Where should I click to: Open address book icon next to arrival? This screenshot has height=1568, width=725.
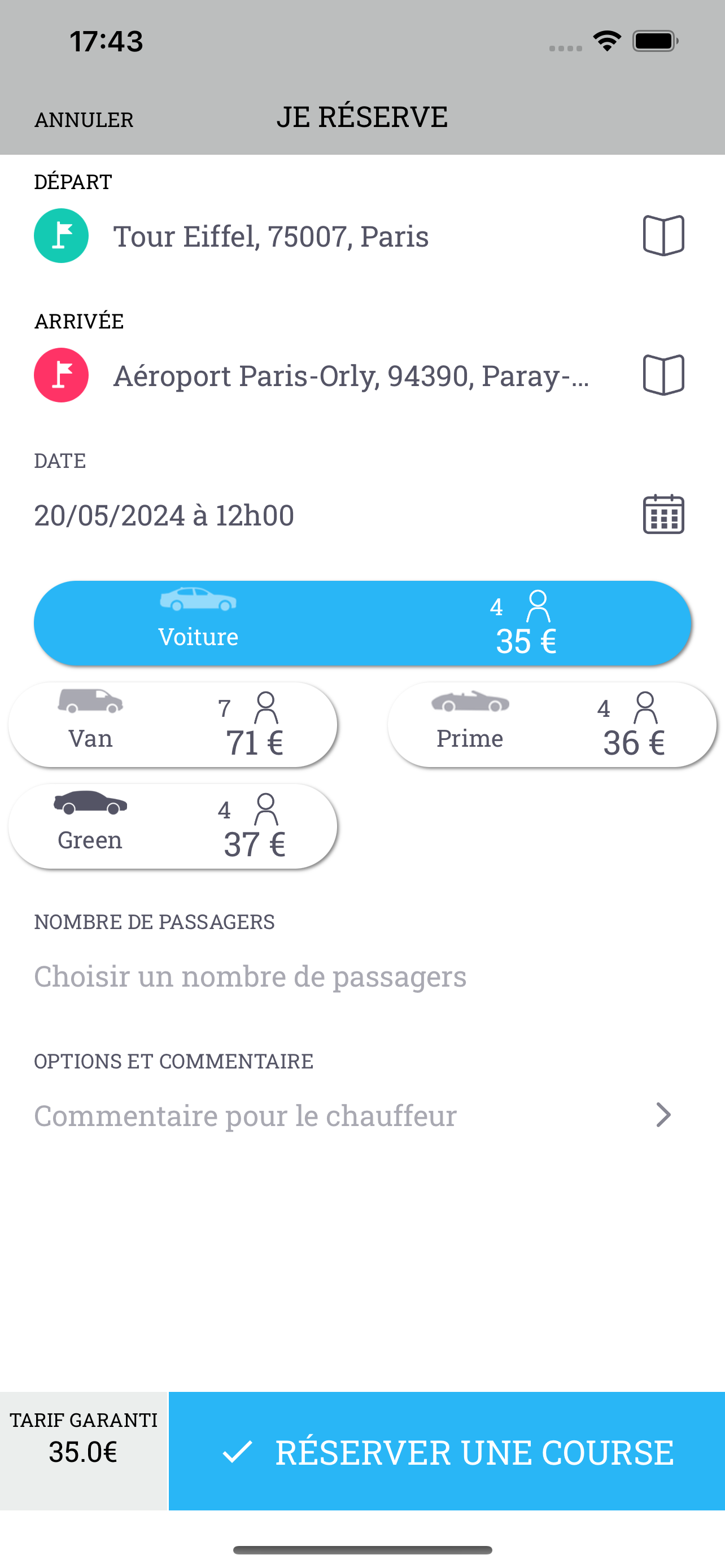point(663,375)
